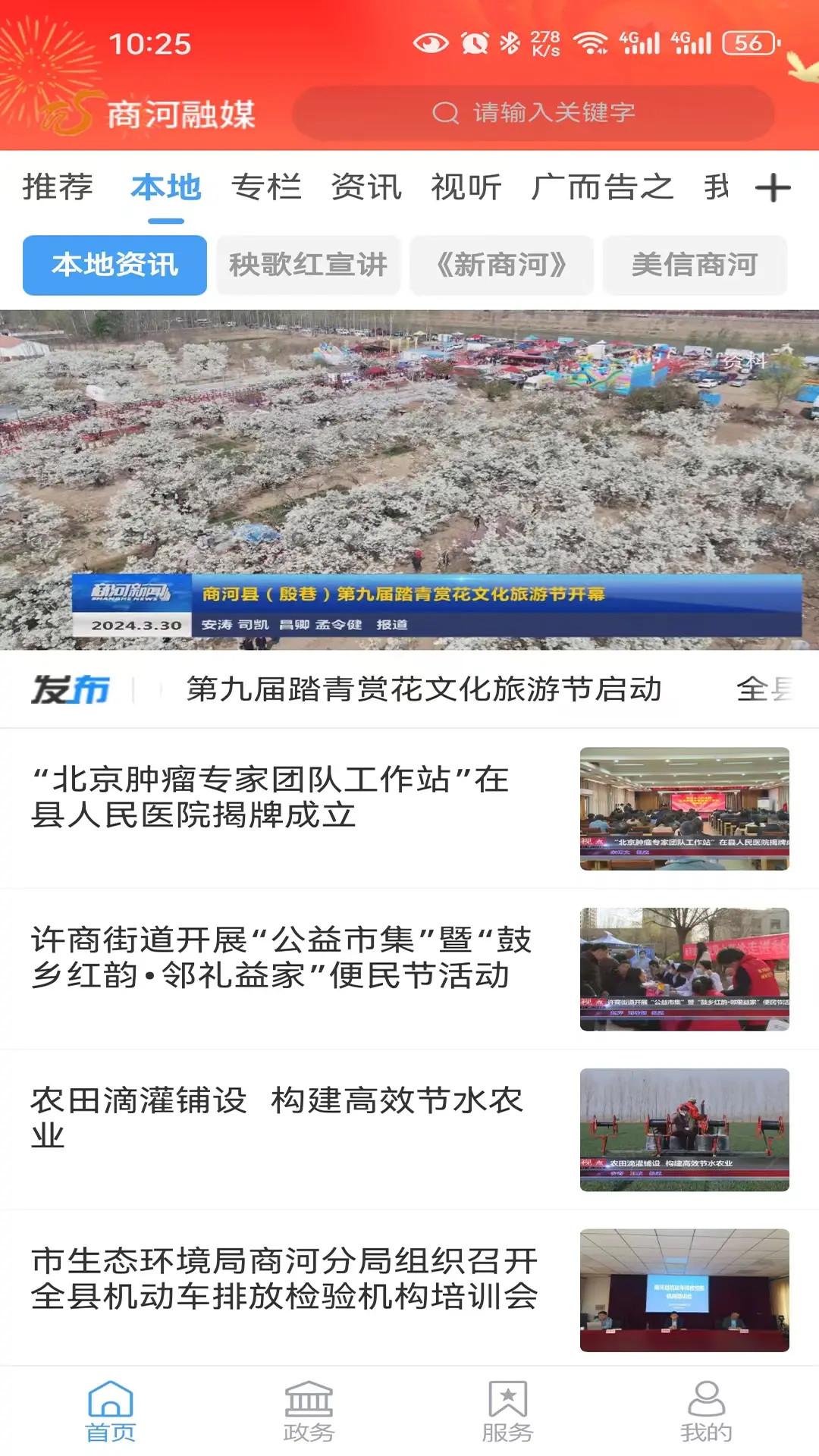Open the flower festival banner video
The width and height of the screenshot is (819, 1456).
(x=409, y=479)
